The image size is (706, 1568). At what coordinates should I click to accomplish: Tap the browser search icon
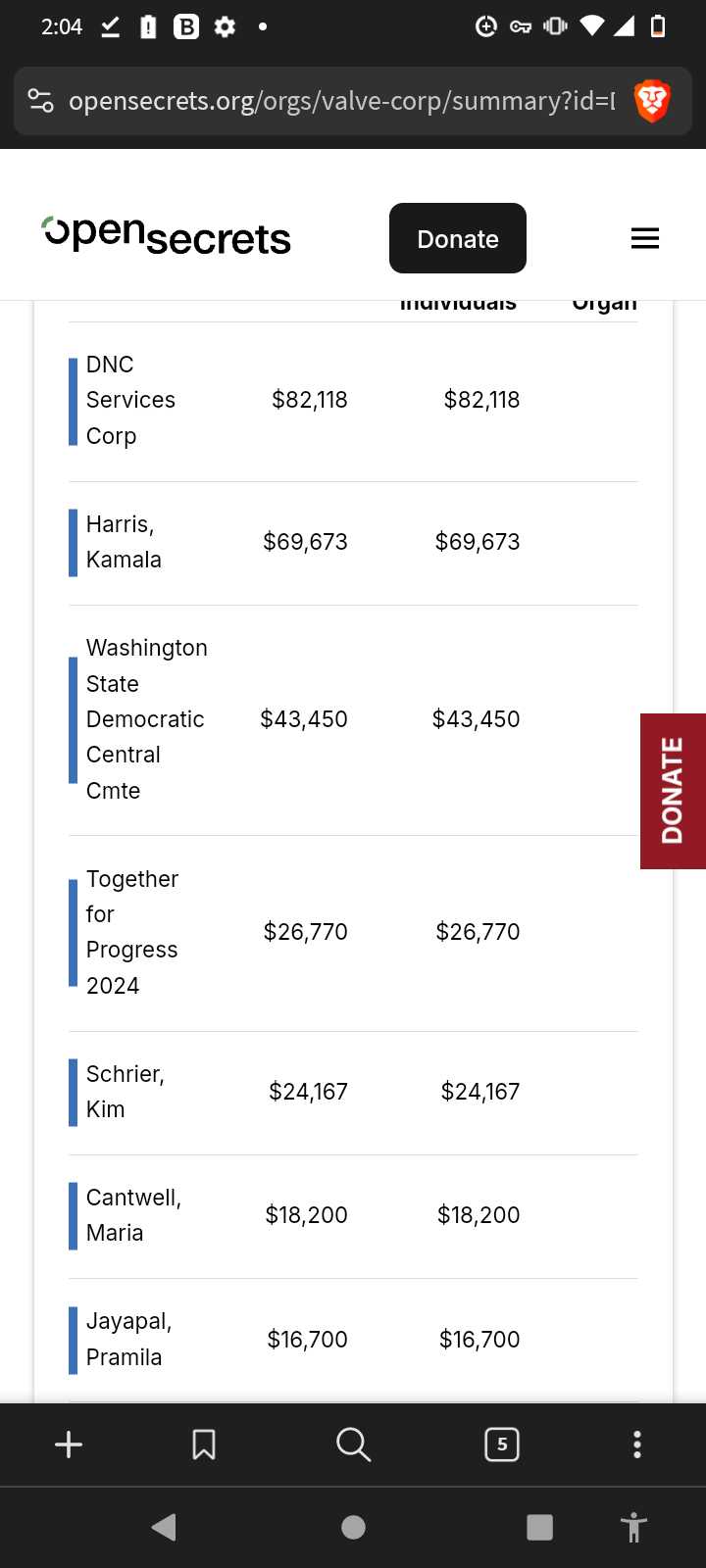point(353,1445)
